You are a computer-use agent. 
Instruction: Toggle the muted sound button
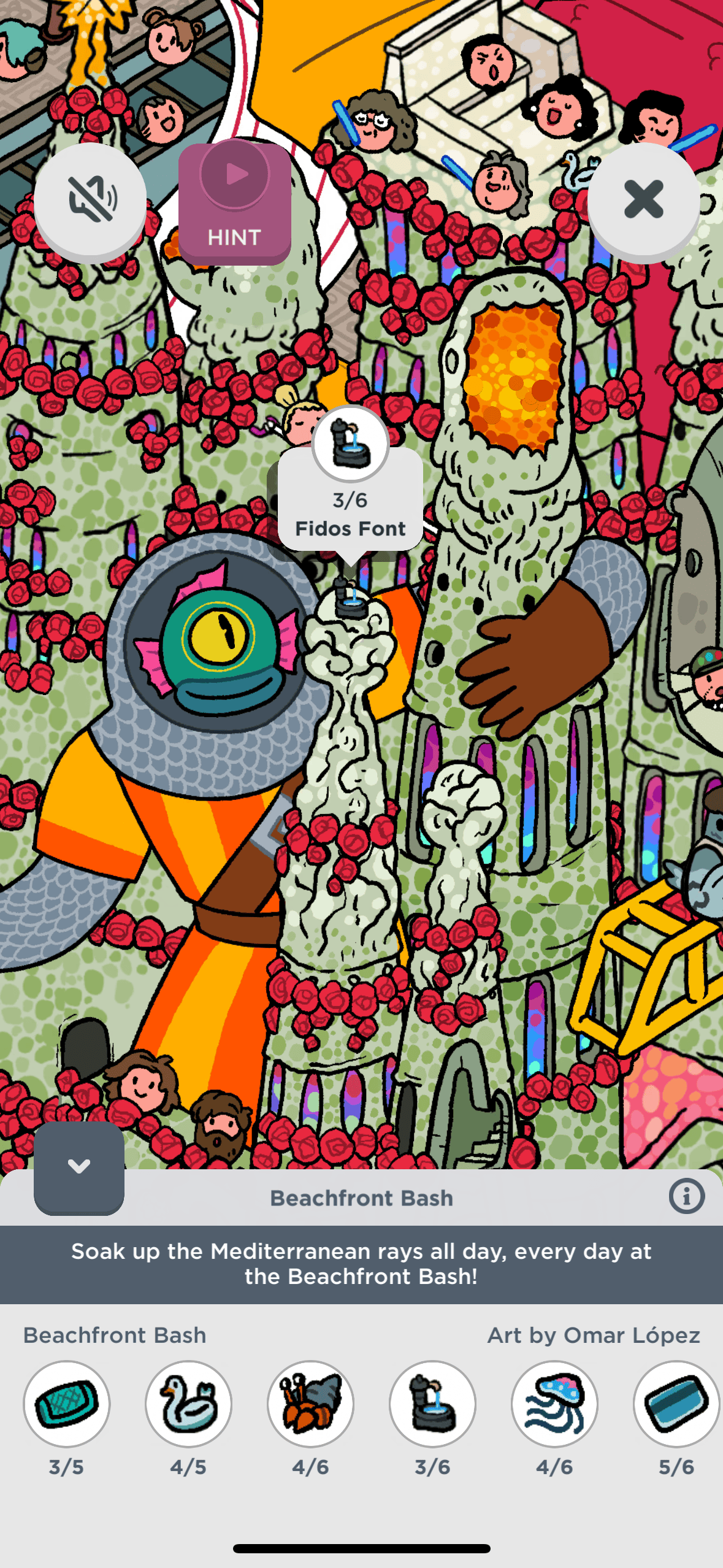point(90,199)
